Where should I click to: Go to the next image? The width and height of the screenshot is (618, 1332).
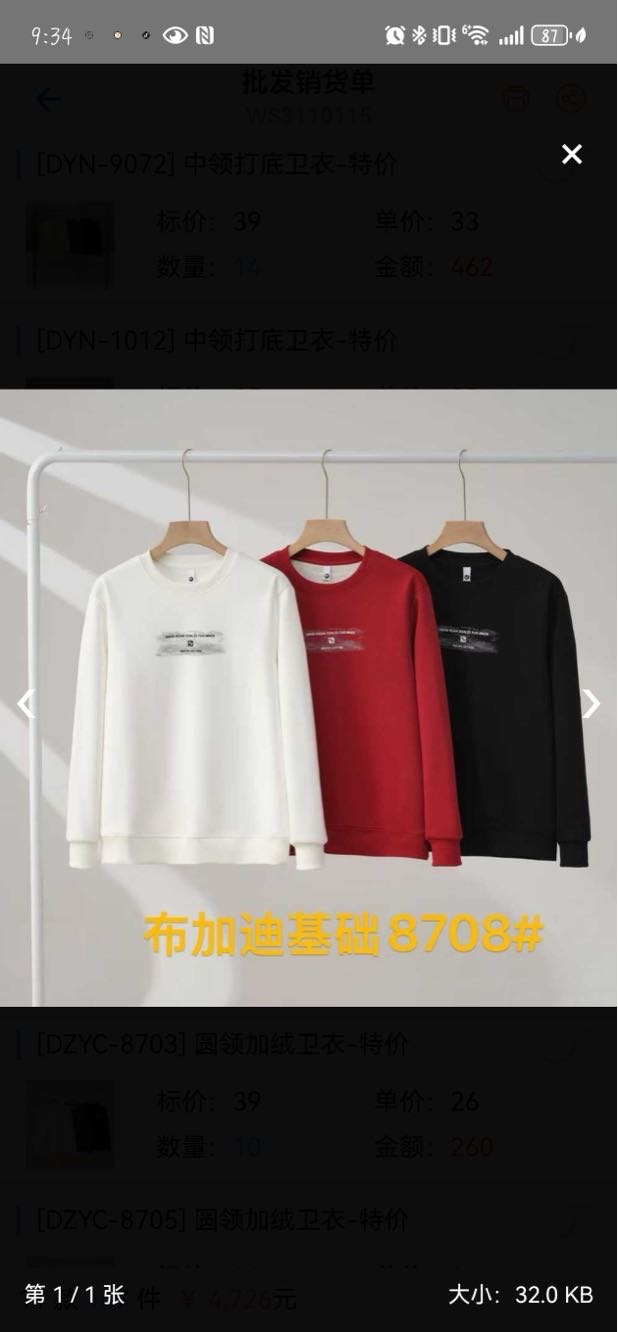pyautogui.click(x=591, y=704)
